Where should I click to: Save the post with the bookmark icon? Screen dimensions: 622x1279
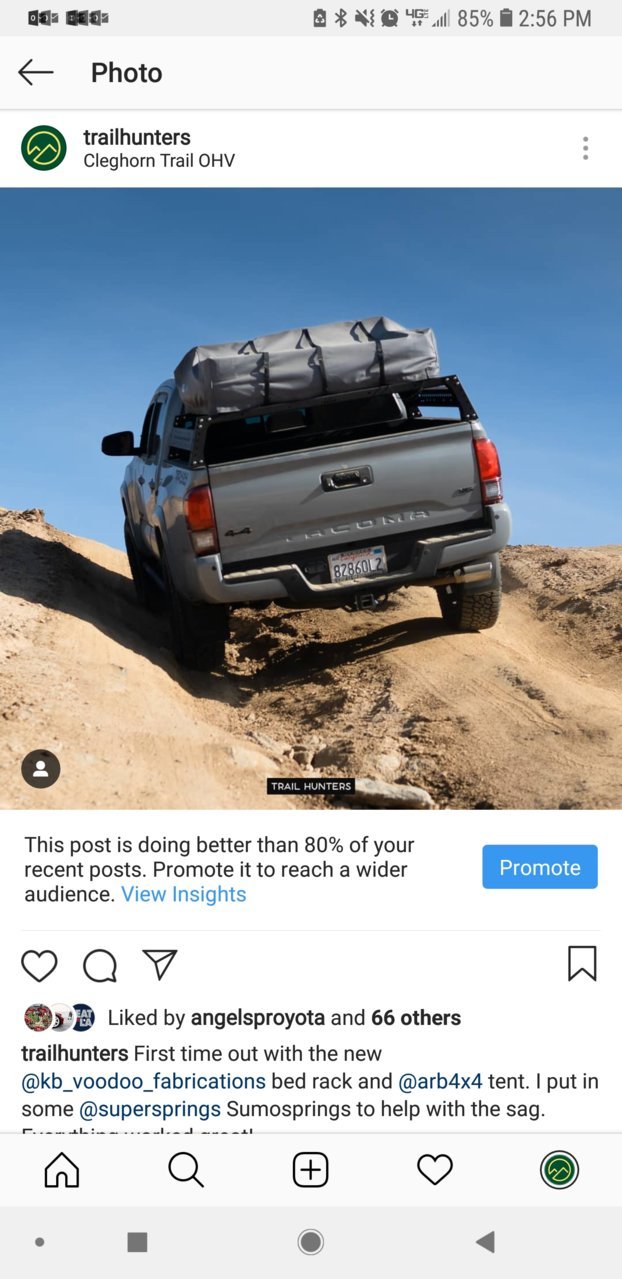[x=582, y=963]
